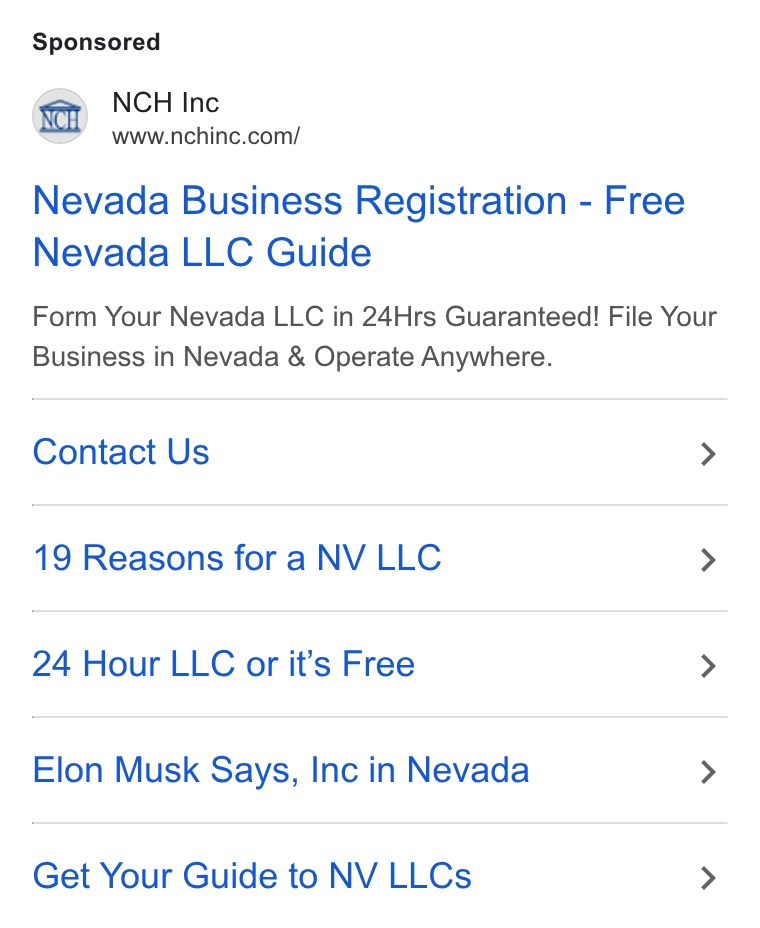Open the Nevada Business Registration ad headline
This screenshot has height=928, width=760.
click(x=358, y=226)
